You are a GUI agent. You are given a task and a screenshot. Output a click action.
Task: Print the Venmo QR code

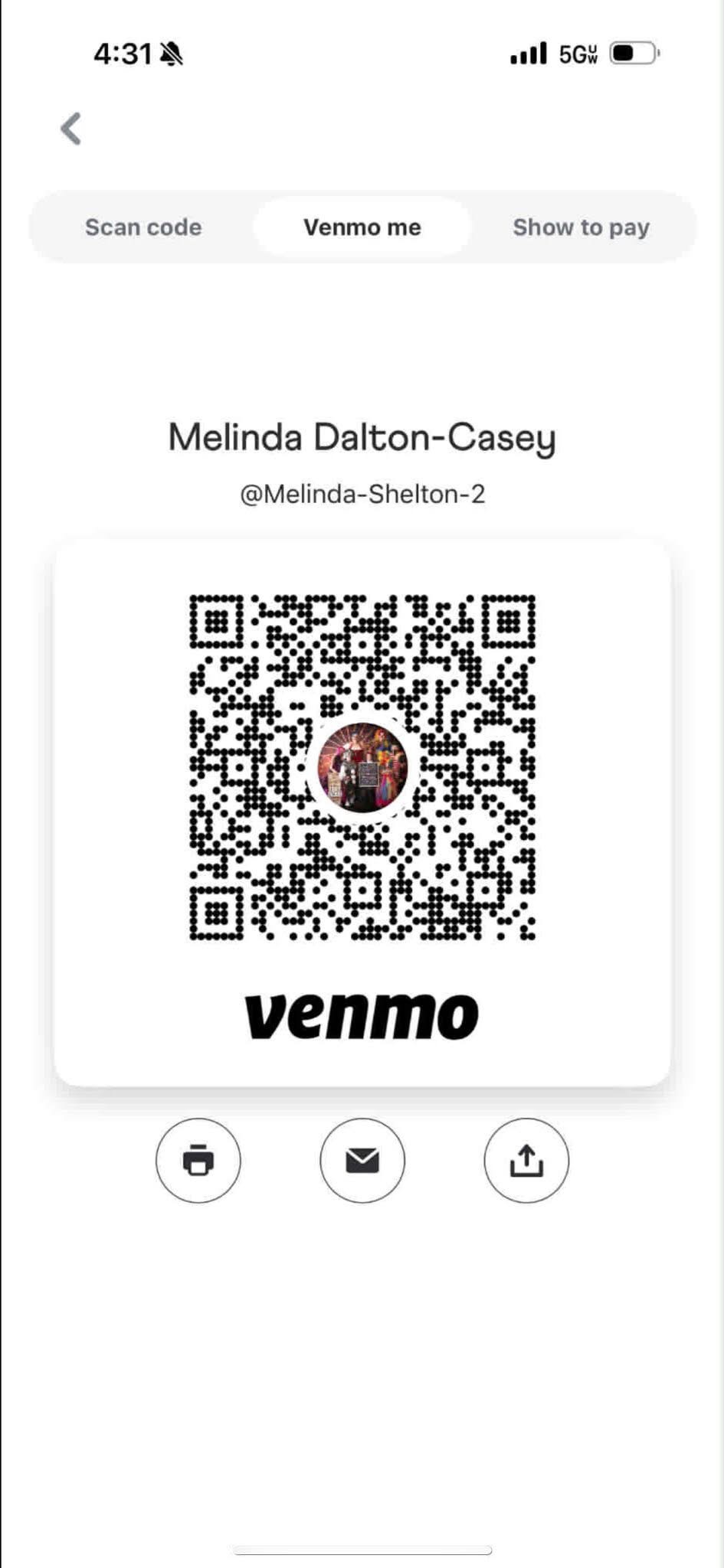point(198,1161)
